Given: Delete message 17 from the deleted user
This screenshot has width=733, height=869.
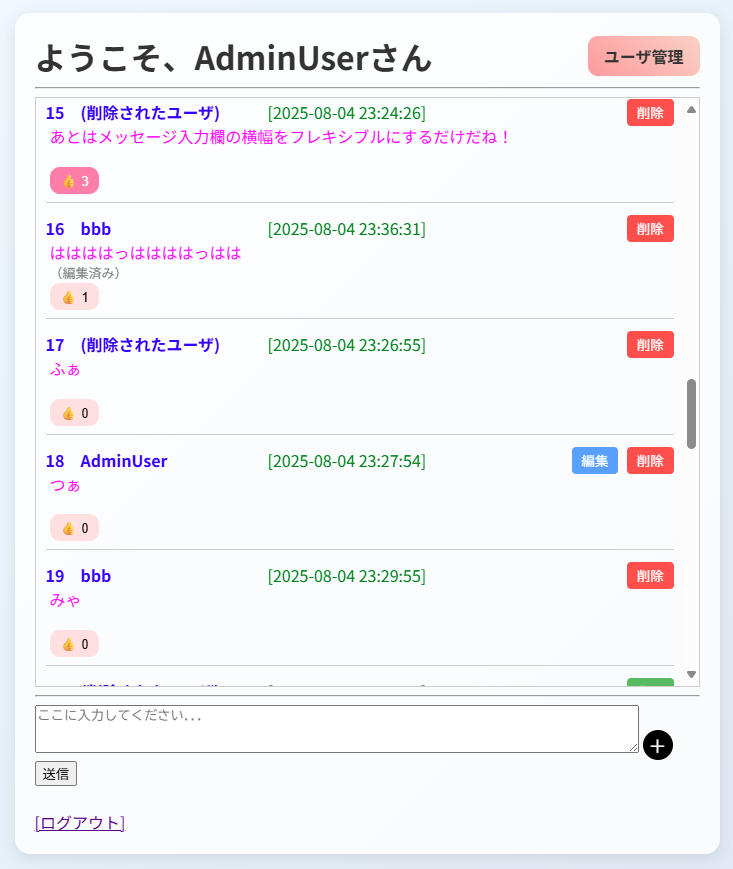Looking at the screenshot, I should pos(650,344).
